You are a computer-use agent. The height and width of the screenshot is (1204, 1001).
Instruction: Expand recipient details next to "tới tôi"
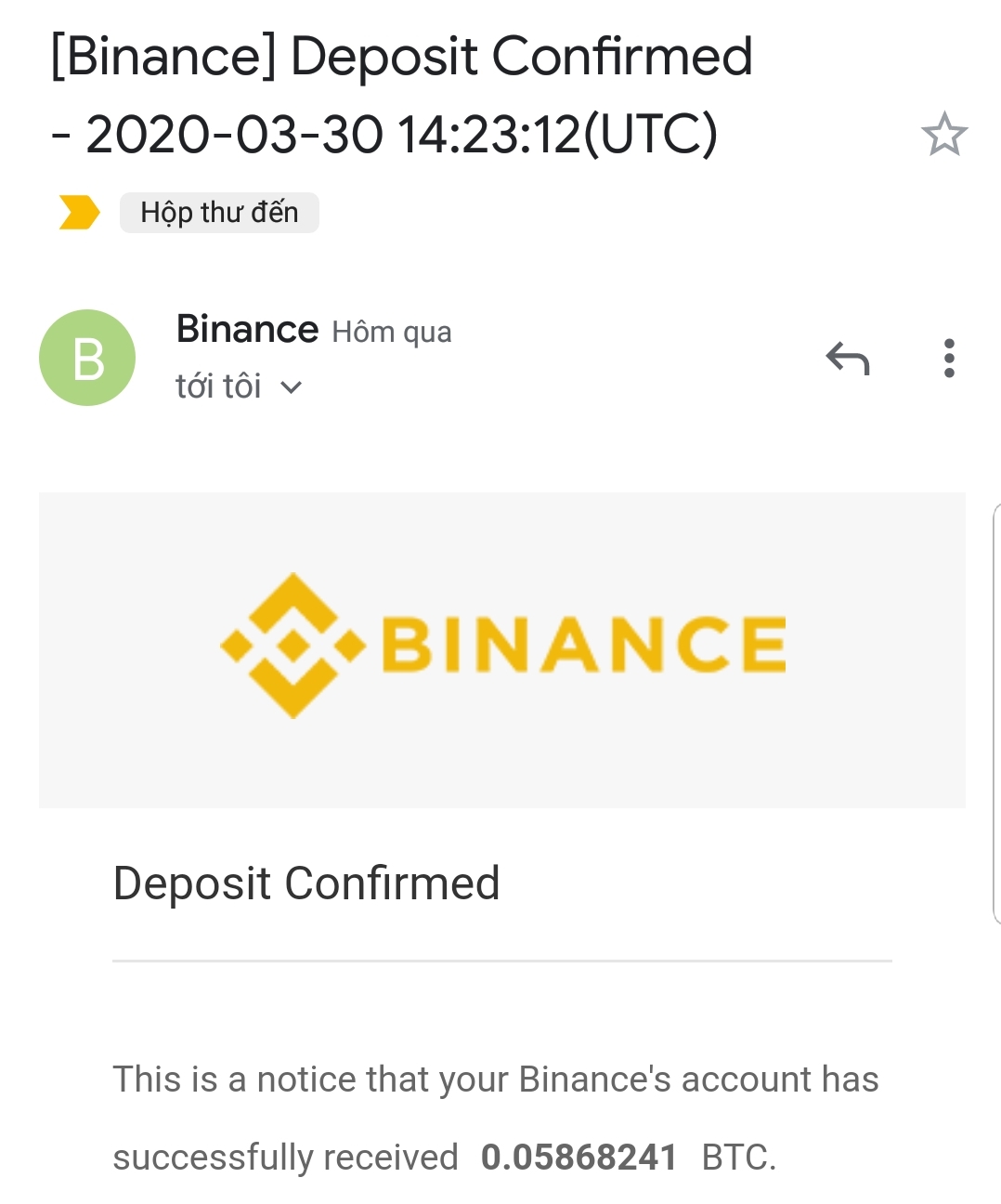pyautogui.click(x=291, y=387)
